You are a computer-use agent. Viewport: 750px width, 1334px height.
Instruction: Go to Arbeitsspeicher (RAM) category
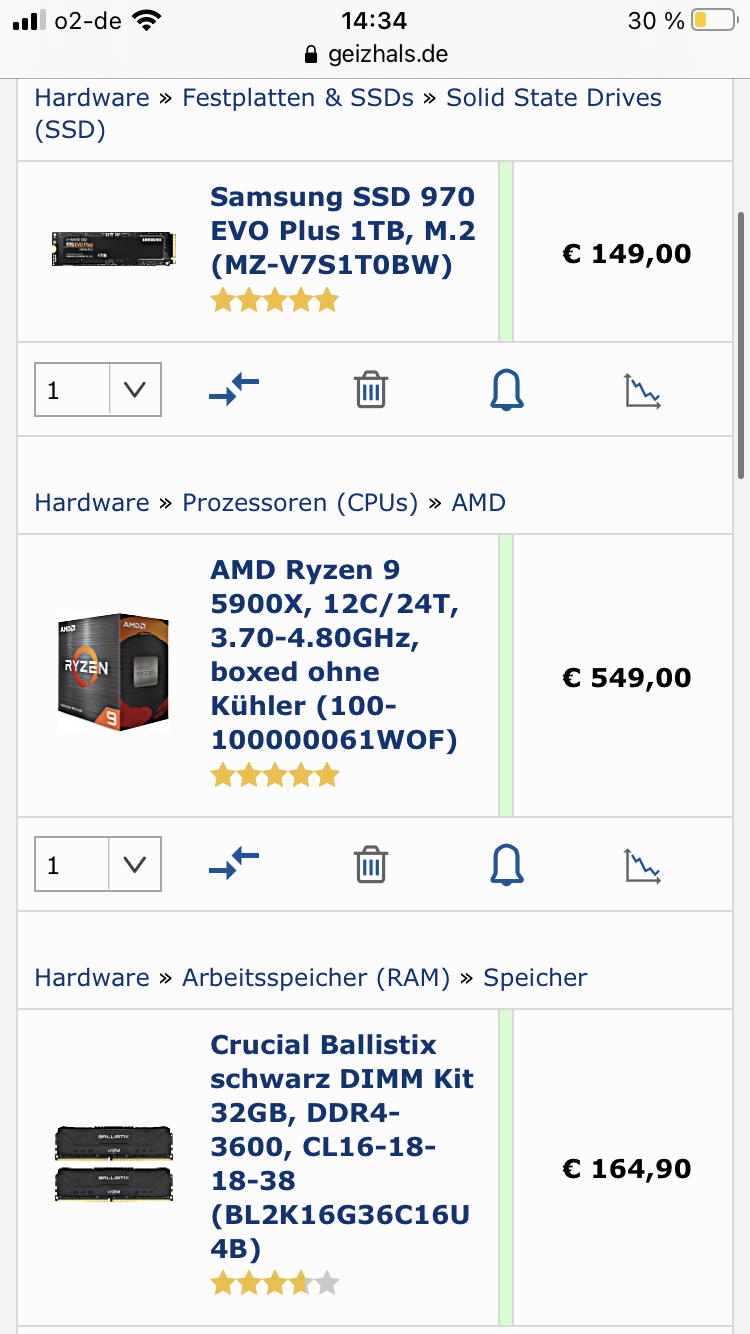(316, 977)
